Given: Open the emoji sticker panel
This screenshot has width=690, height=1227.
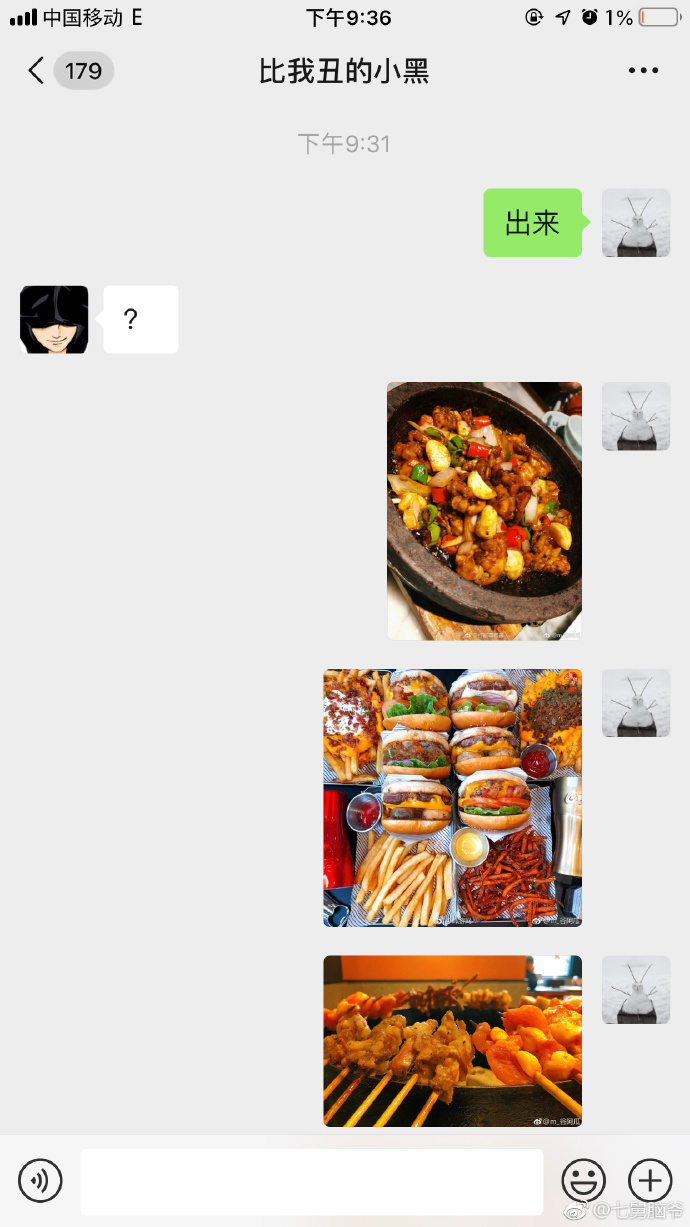Looking at the screenshot, I should pyautogui.click(x=583, y=1181).
